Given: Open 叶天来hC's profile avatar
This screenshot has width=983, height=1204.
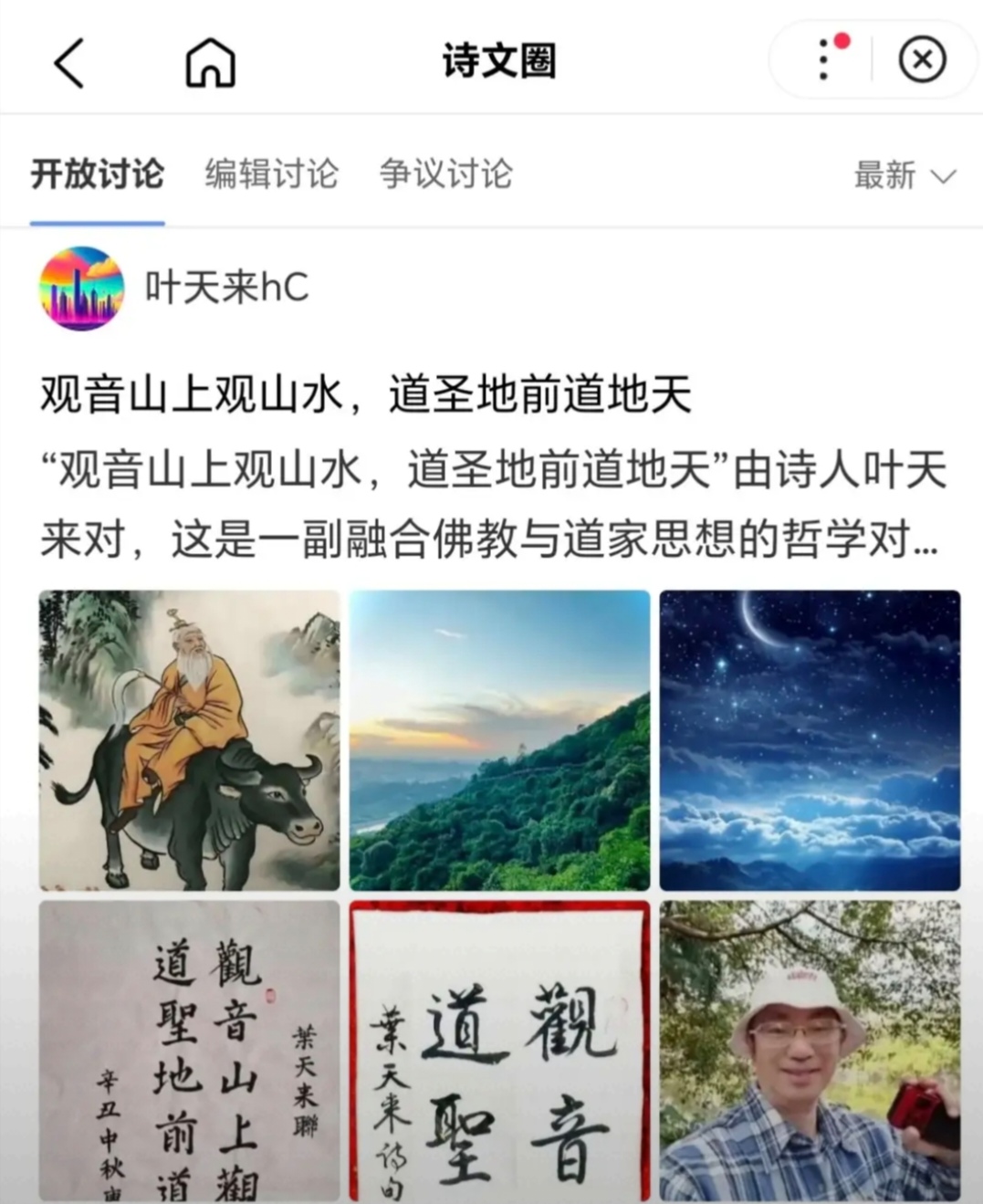Looking at the screenshot, I should click(81, 288).
